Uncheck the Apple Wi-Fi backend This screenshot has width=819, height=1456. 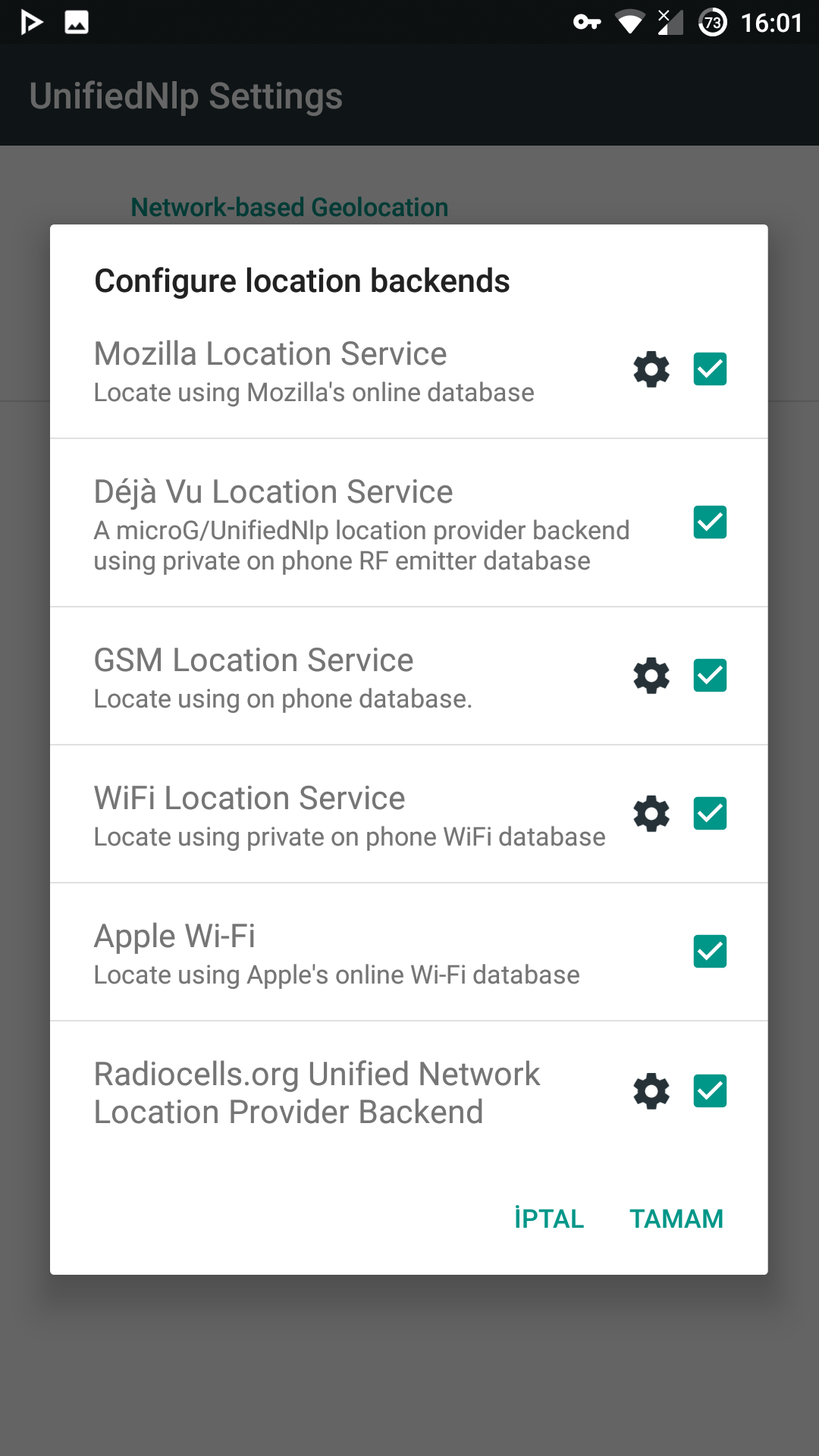click(710, 952)
